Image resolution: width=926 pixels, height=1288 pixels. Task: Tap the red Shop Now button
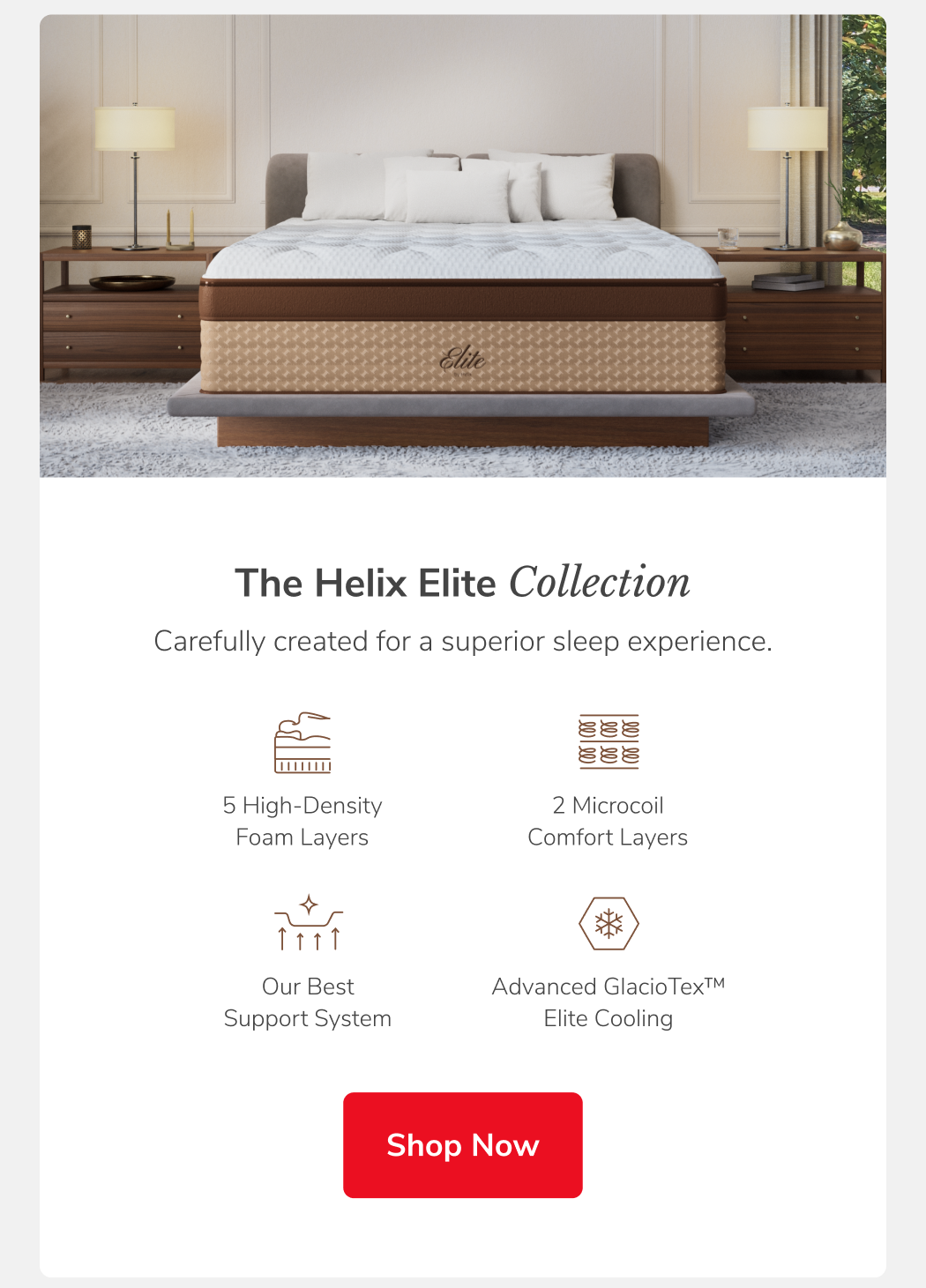pos(462,1144)
